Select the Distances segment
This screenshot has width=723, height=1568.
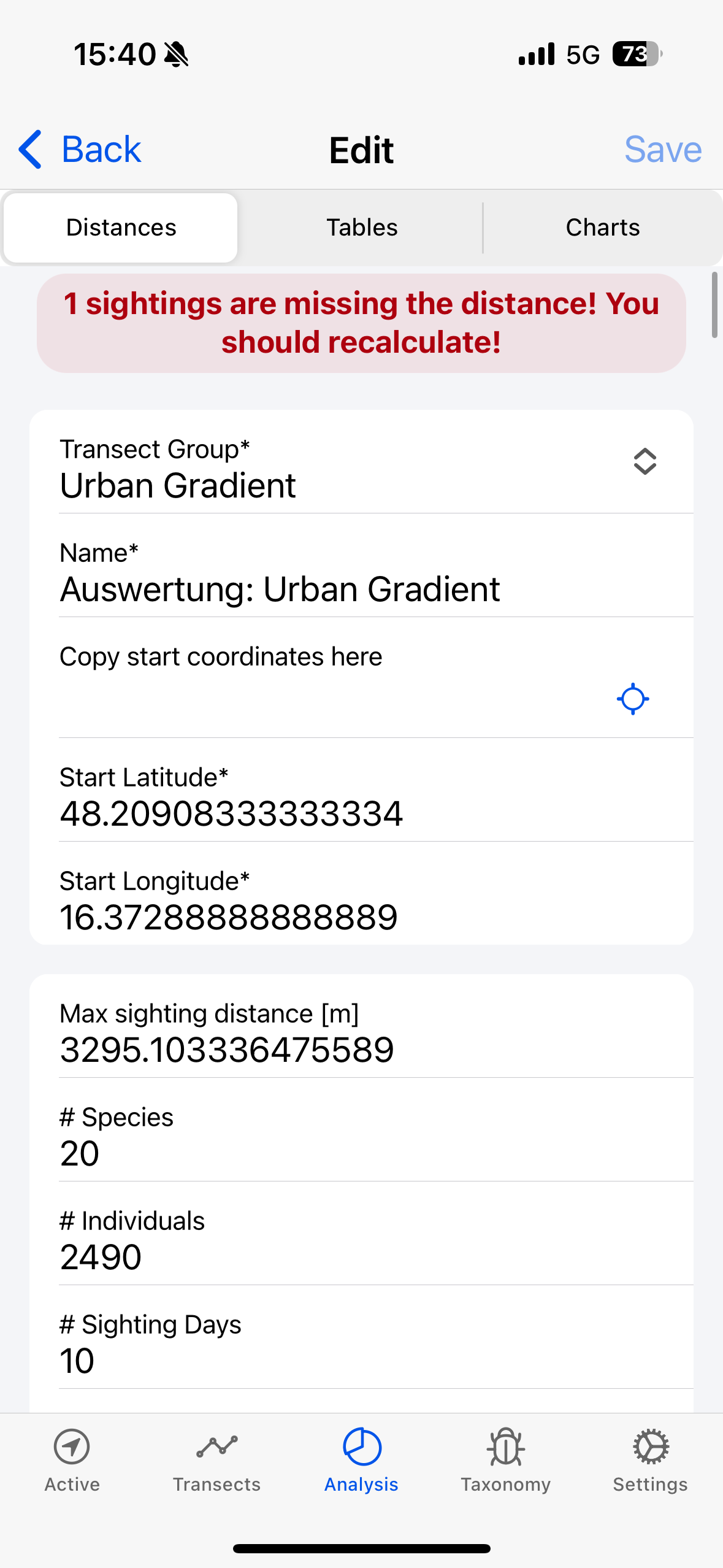point(121,228)
